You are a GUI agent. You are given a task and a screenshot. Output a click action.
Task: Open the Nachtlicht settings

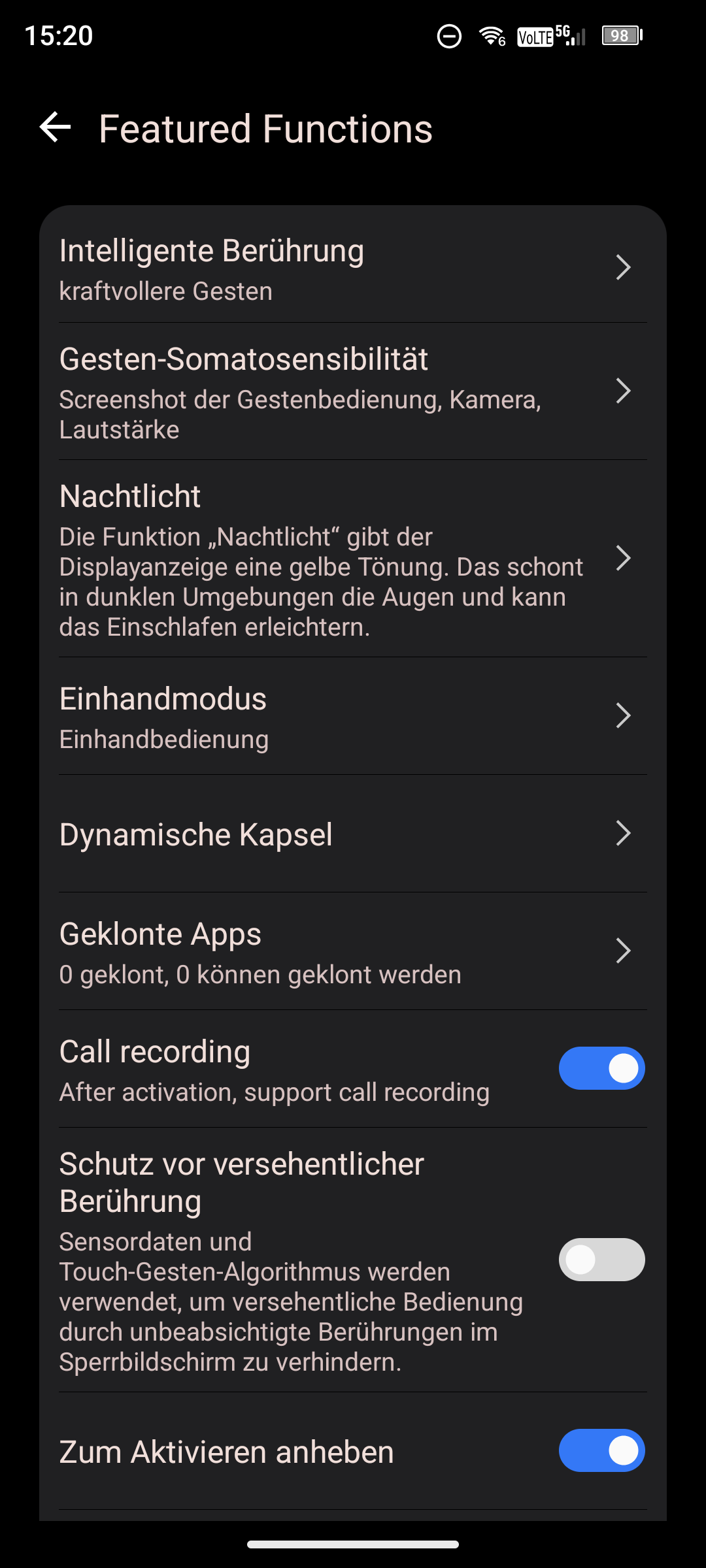point(353,559)
